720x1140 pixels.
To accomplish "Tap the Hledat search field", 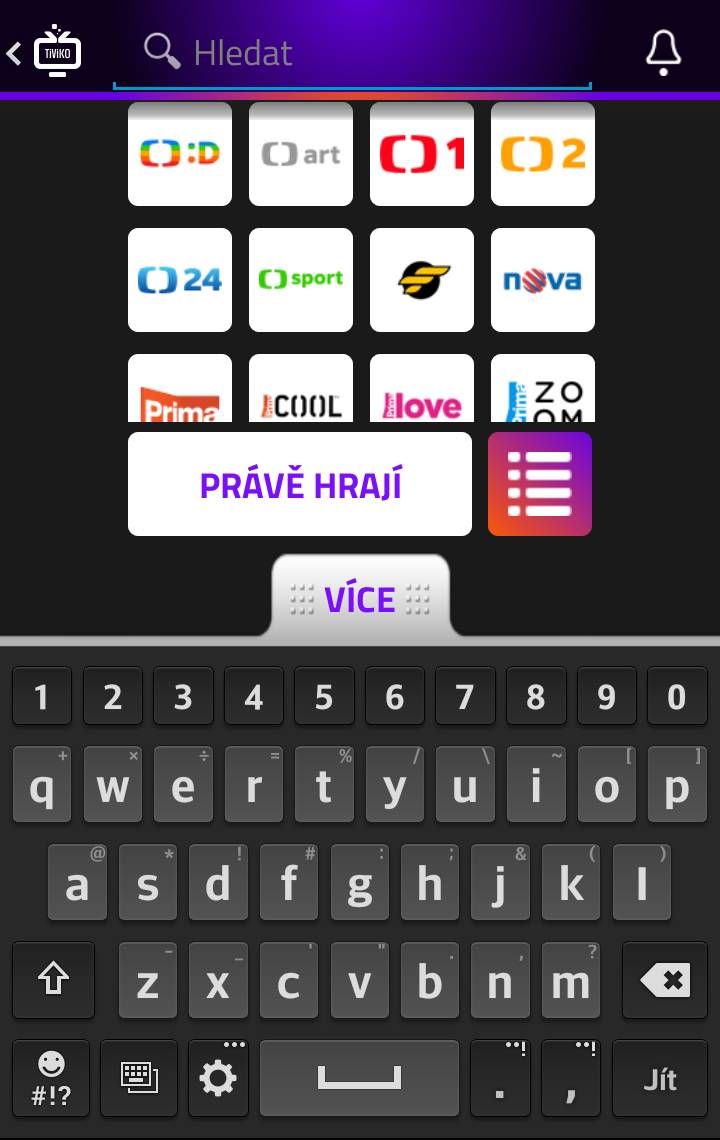I will 350,52.
